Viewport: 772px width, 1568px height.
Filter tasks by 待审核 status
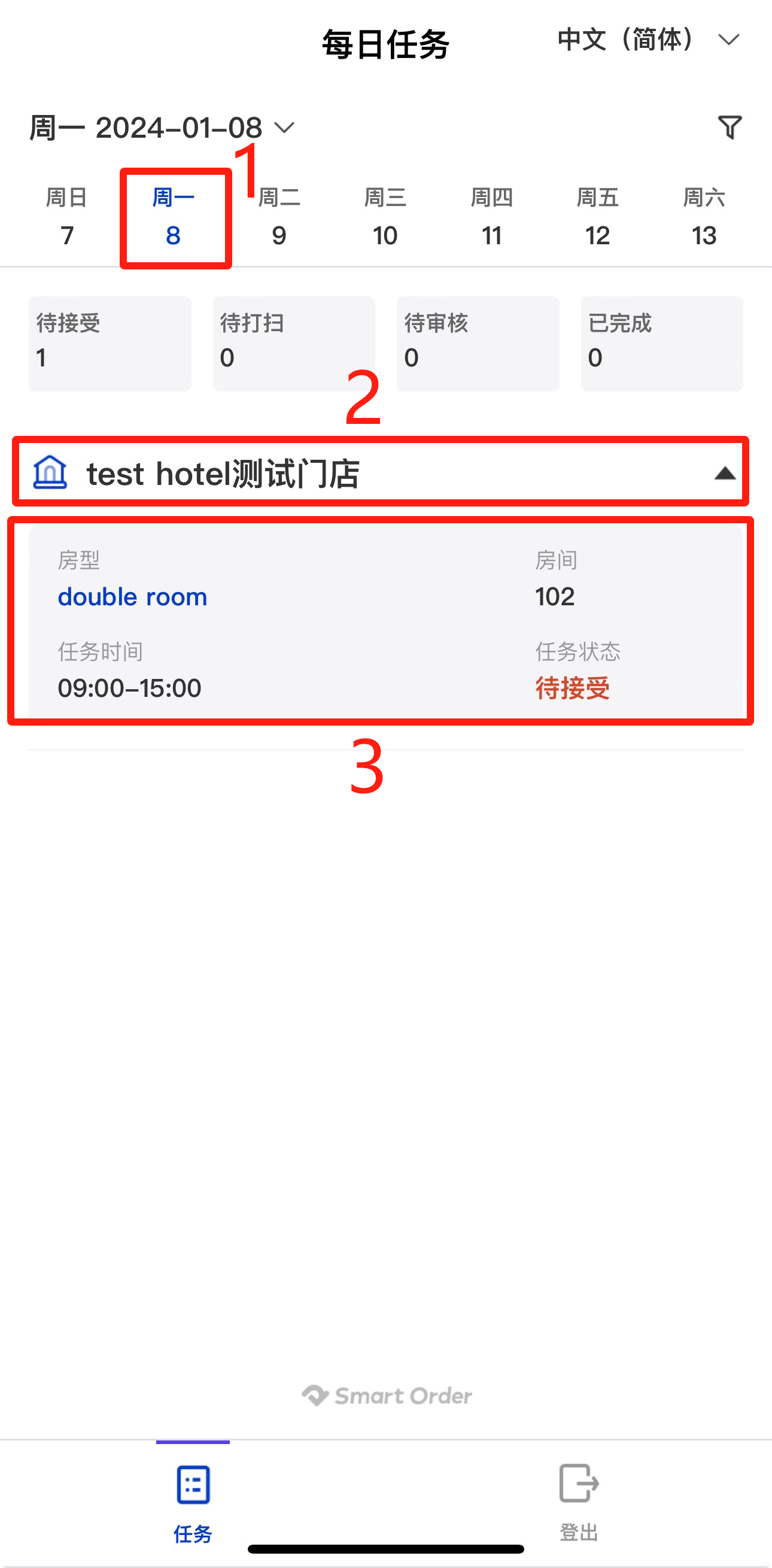pos(478,343)
